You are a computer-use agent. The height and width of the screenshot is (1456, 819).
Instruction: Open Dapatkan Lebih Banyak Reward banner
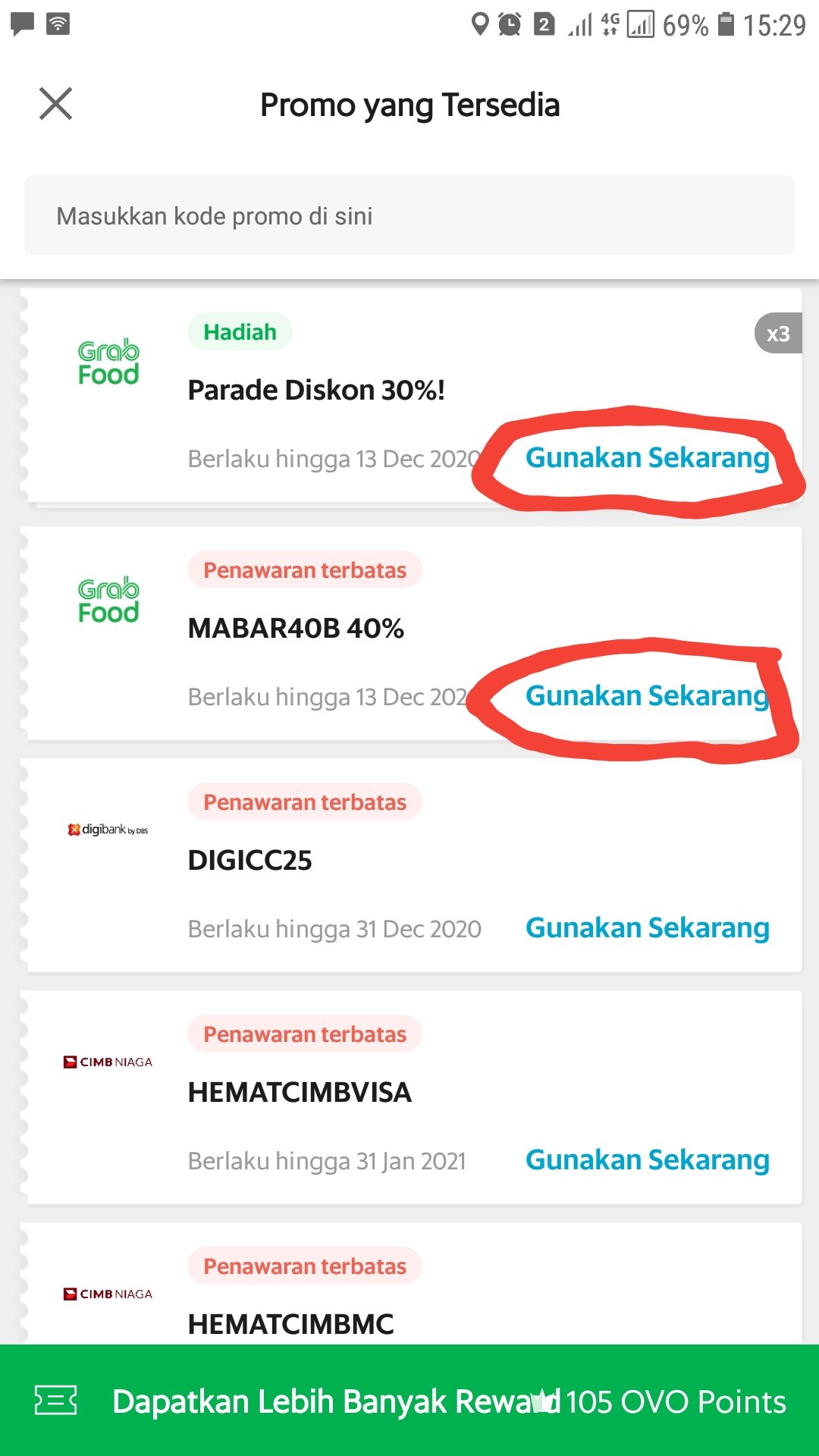coord(326,1401)
